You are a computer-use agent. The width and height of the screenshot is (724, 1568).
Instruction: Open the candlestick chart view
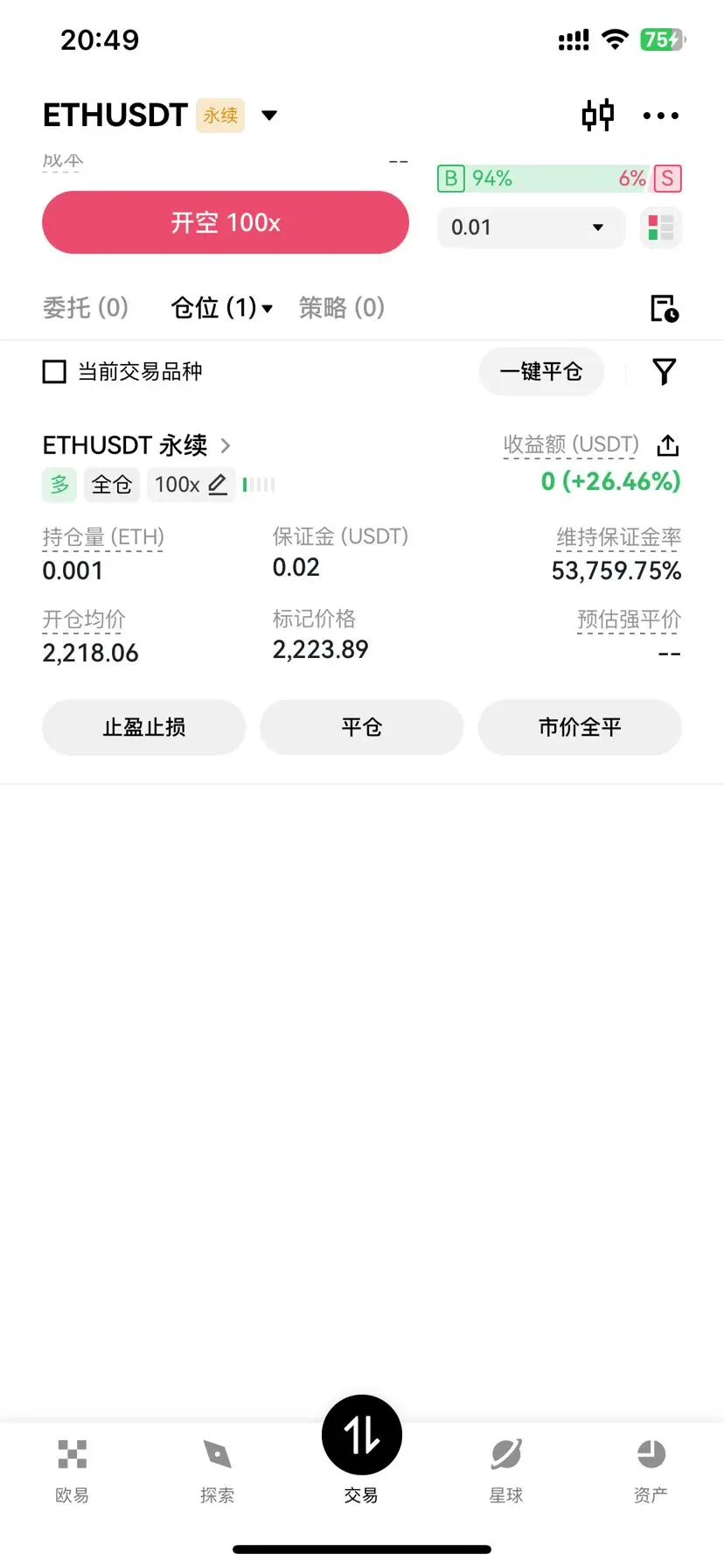coord(598,115)
